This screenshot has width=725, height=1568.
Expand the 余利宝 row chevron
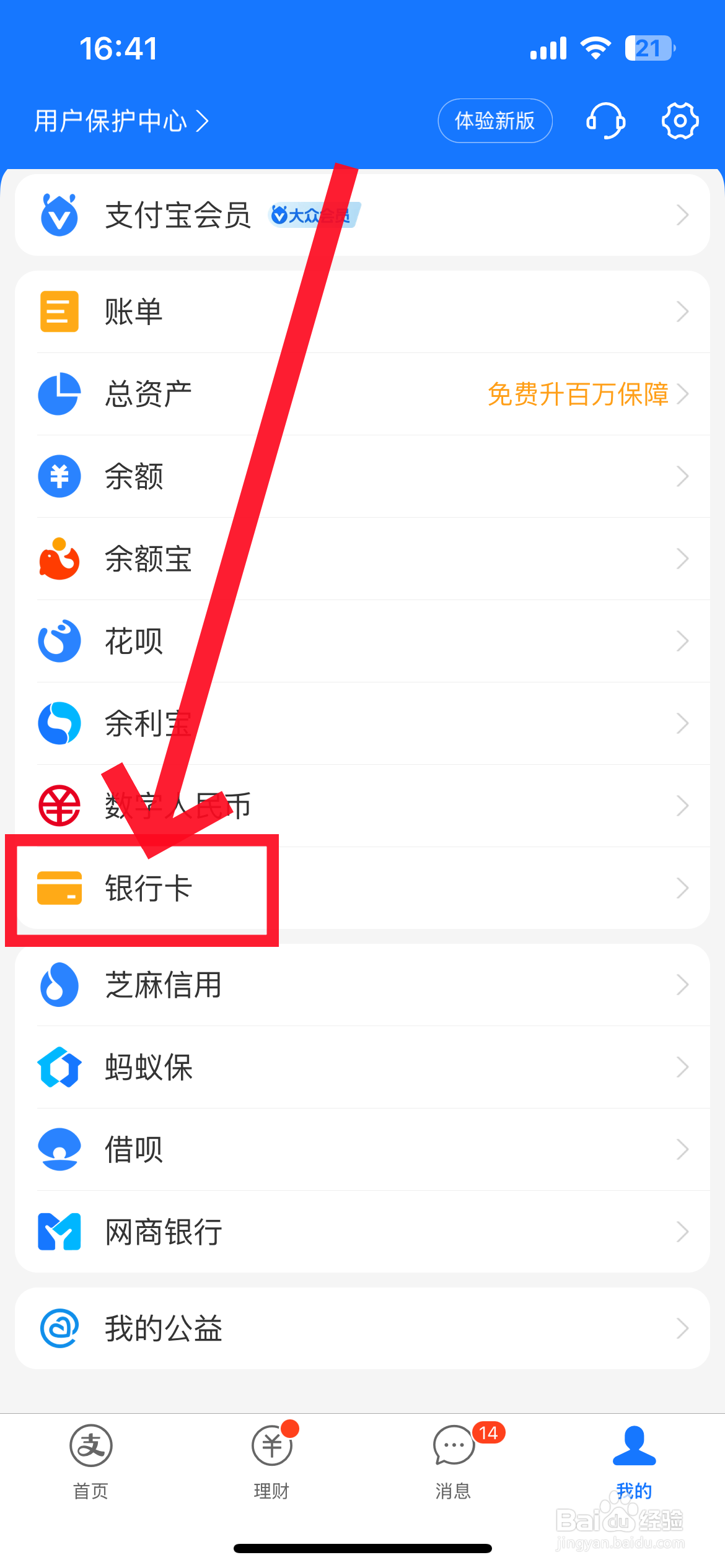pos(682,723)
